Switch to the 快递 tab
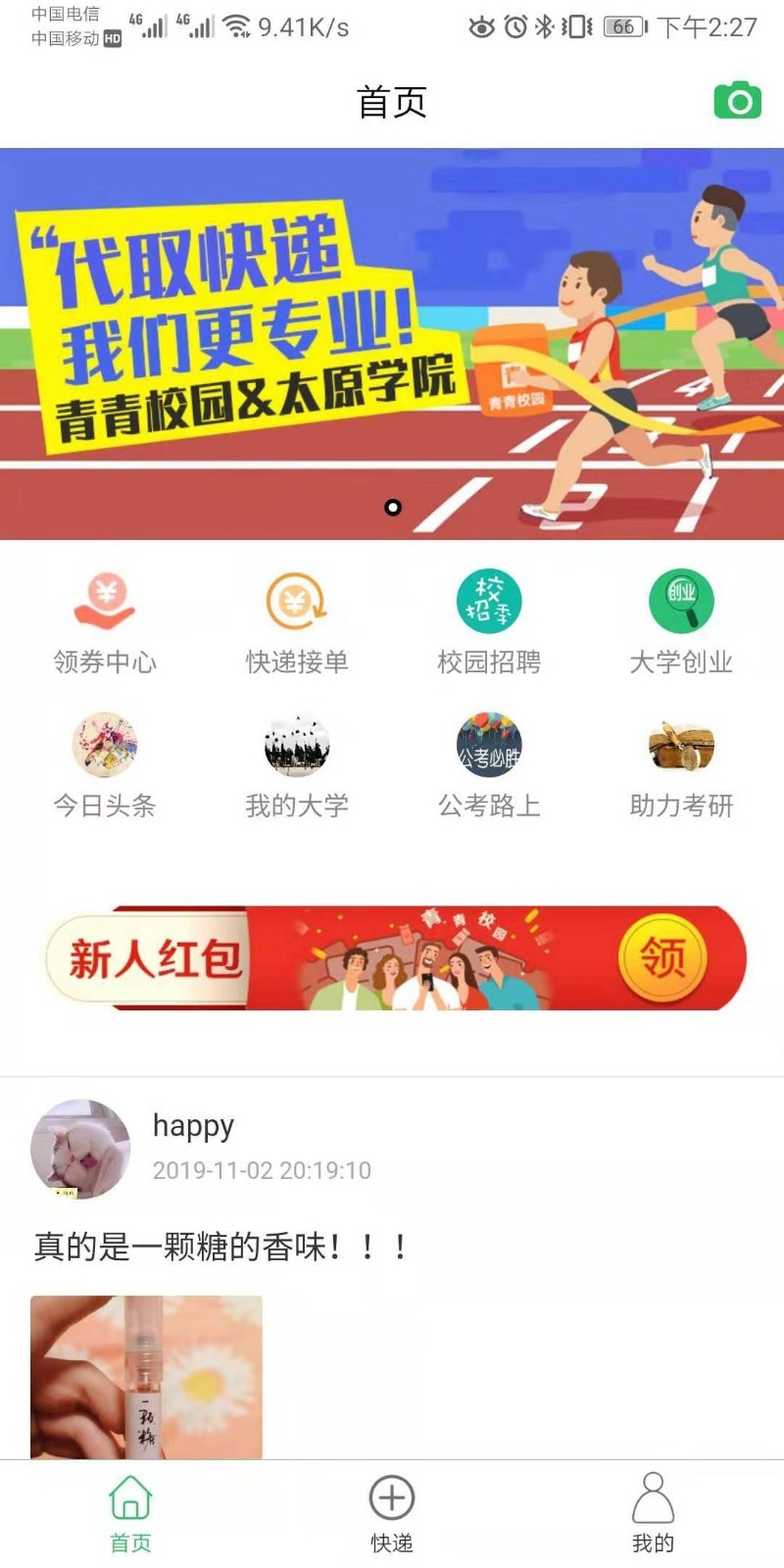 click(392, 1513)
